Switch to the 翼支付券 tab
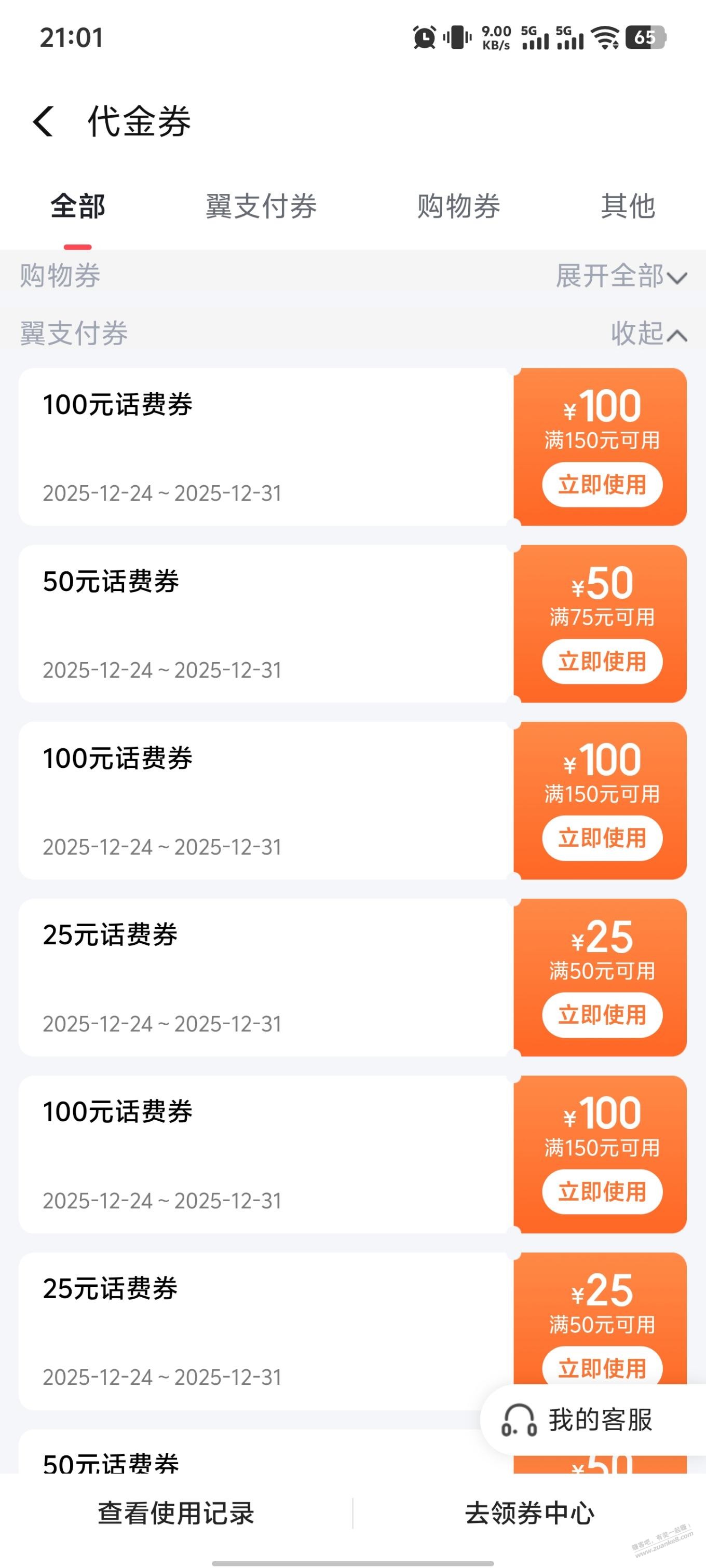 coord(261,207)
